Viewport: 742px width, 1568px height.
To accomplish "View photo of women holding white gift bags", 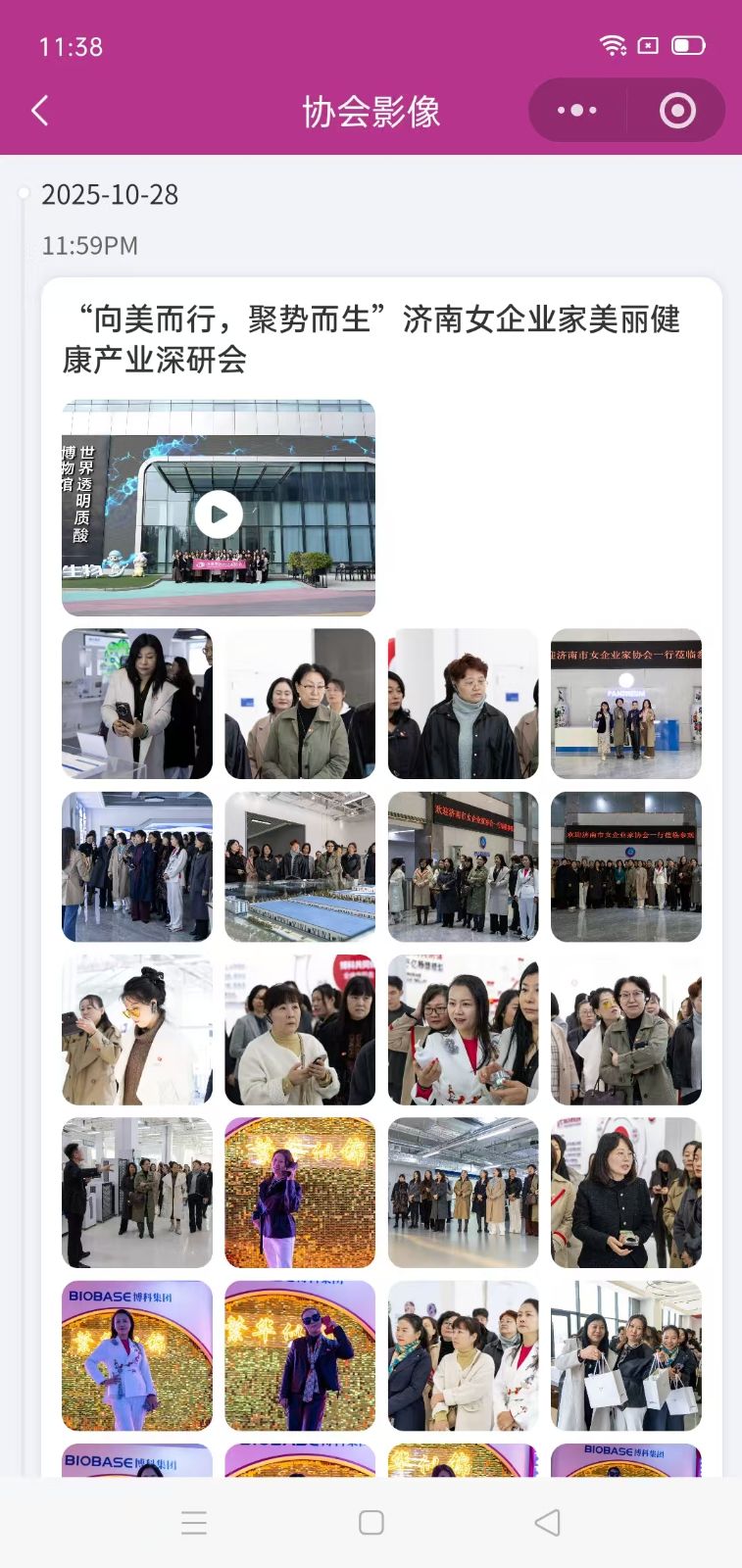I will click(626, 1355).
